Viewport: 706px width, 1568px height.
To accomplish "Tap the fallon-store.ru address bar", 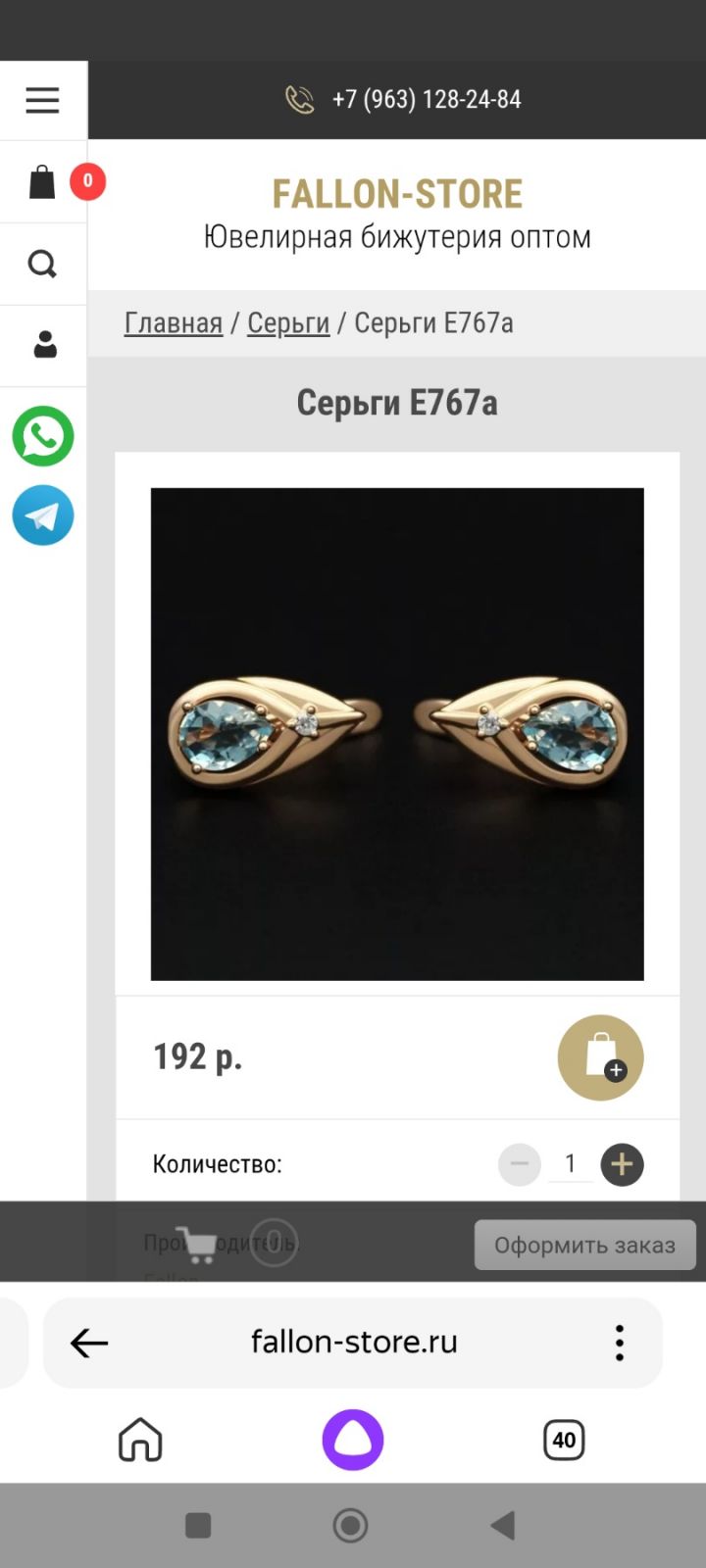I will click(x=354, y=1342).
